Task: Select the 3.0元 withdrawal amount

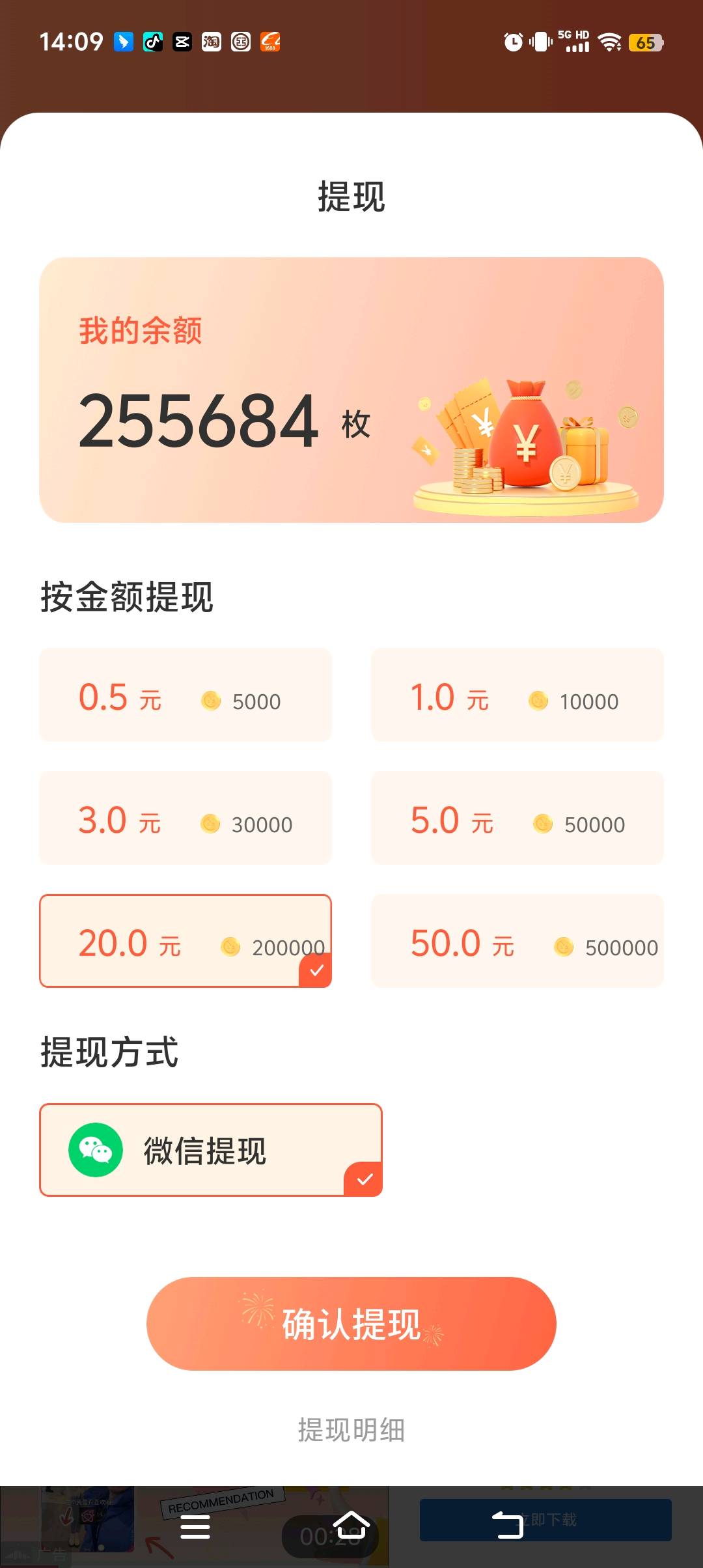Action: click(x=186, y=819)
